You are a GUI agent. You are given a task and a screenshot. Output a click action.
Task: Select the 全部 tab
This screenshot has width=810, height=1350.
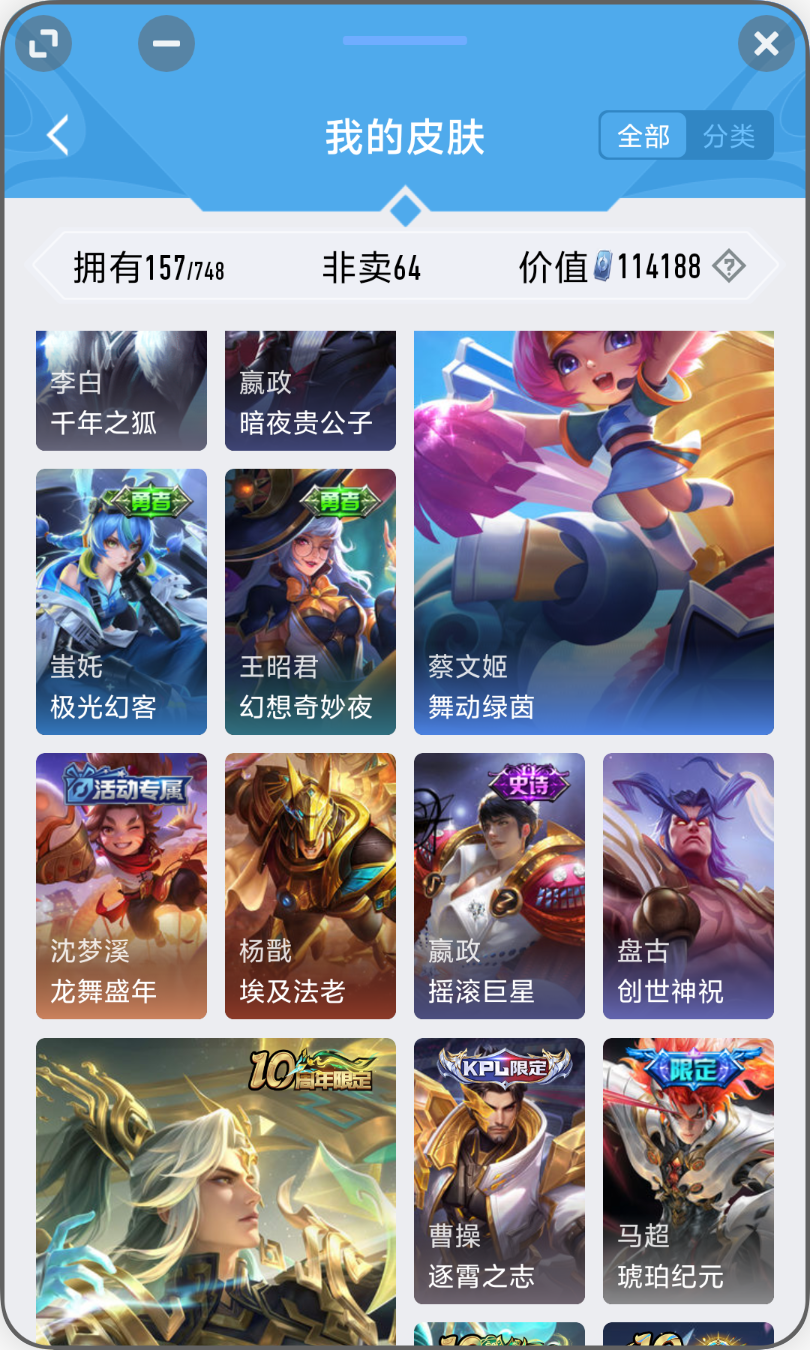[x=642, y=136]
